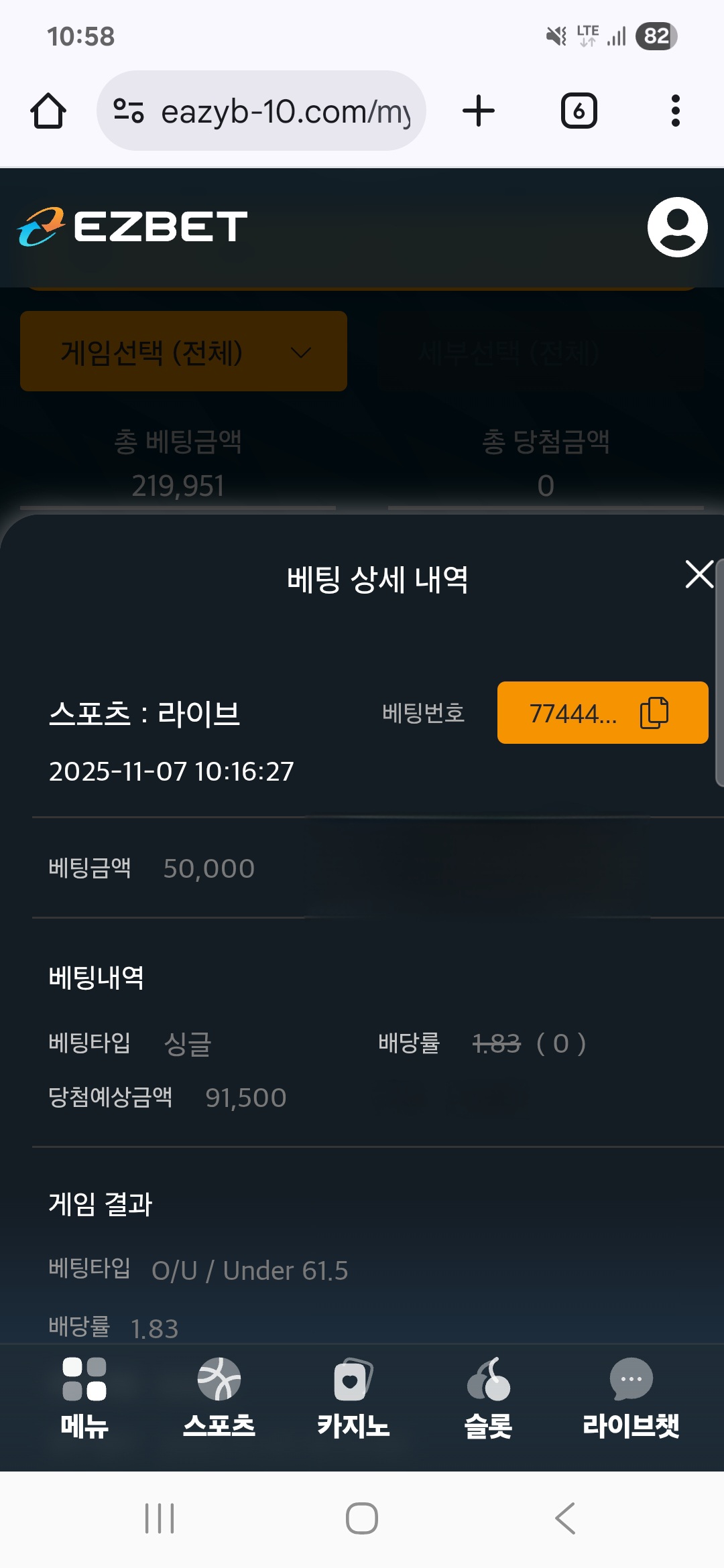Screen dimensions: 724x1568
Task: Close the 베팅 상세 내역 dialog
Action: pos(699,575)
